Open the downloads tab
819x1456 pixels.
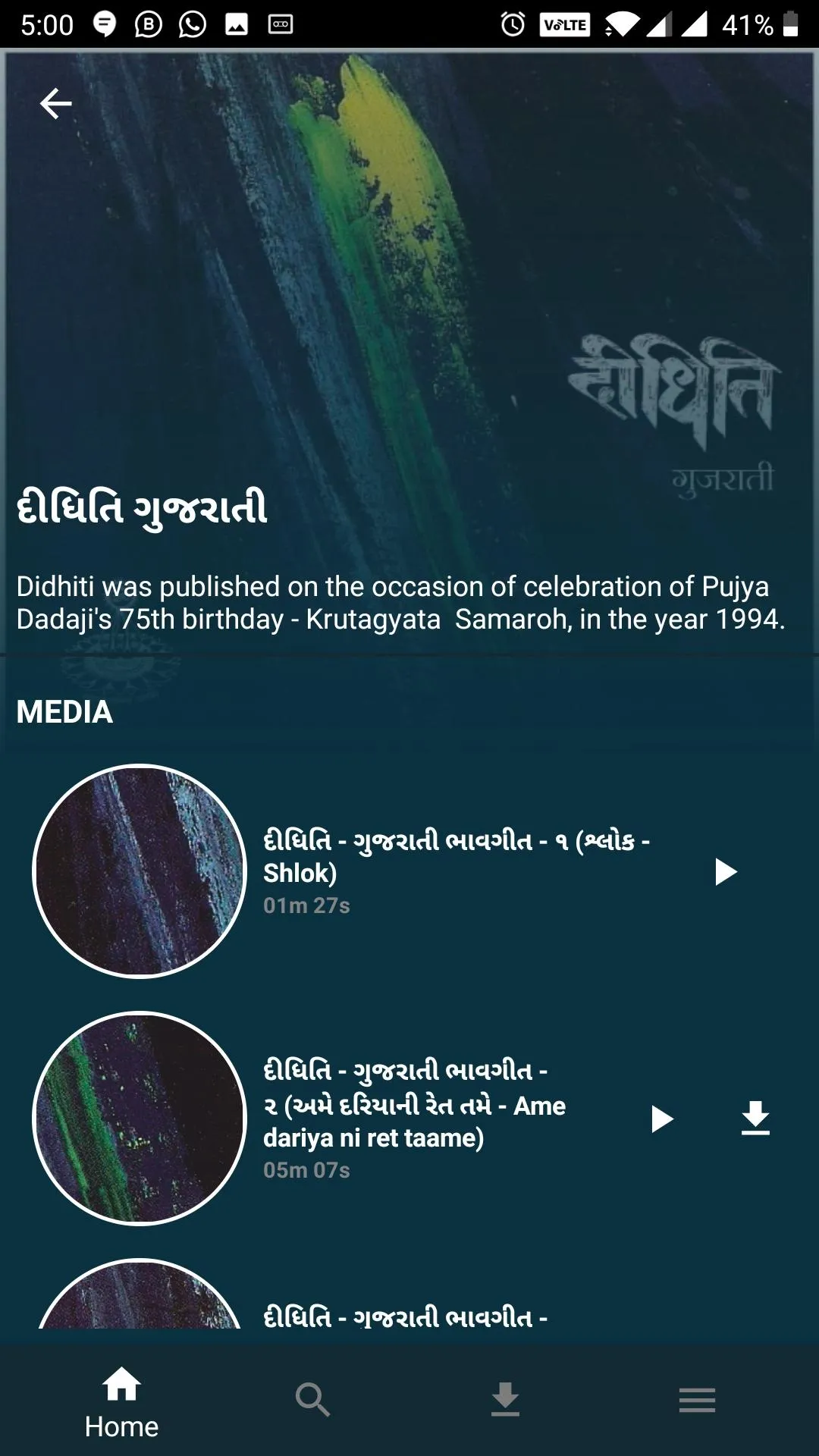pos(505,1400)
